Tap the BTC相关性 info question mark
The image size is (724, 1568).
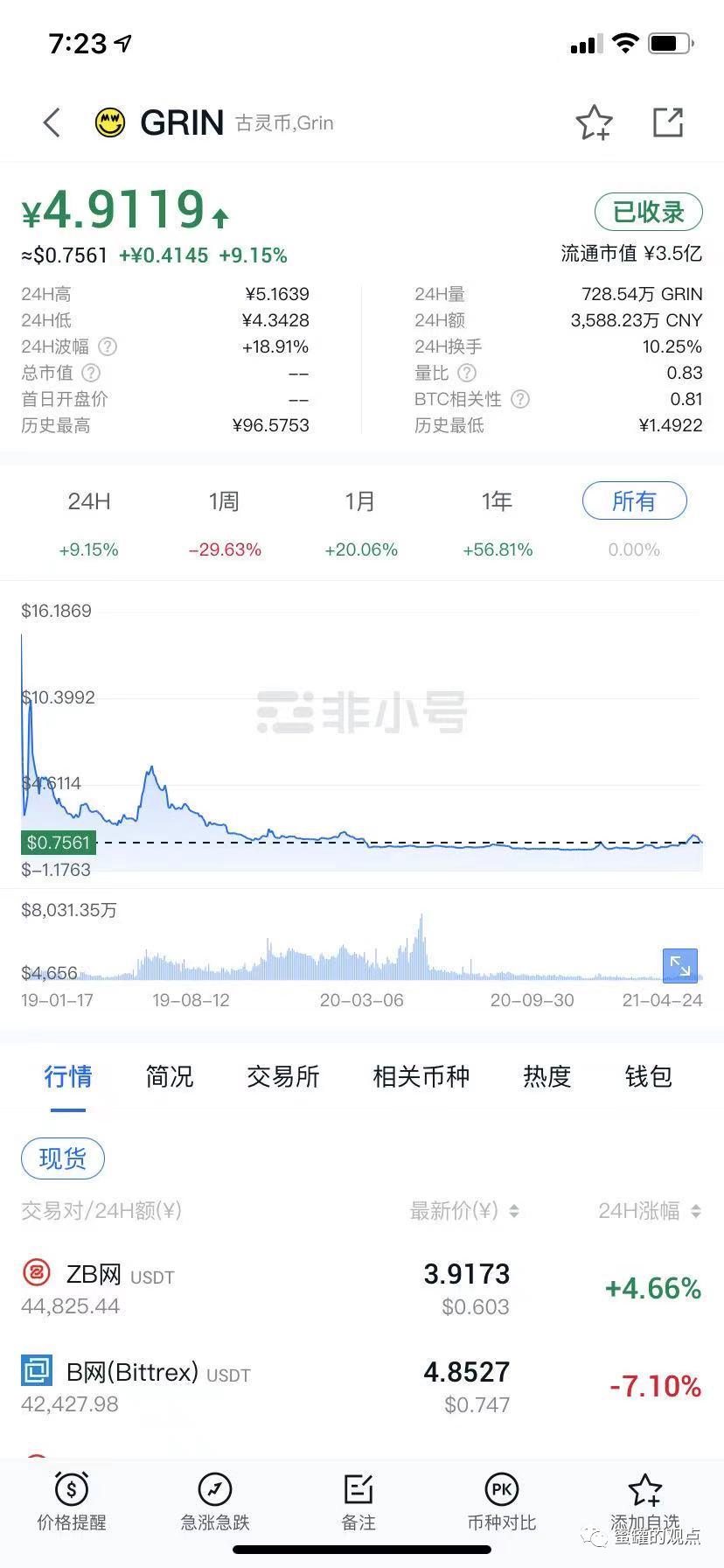point(519,399)
